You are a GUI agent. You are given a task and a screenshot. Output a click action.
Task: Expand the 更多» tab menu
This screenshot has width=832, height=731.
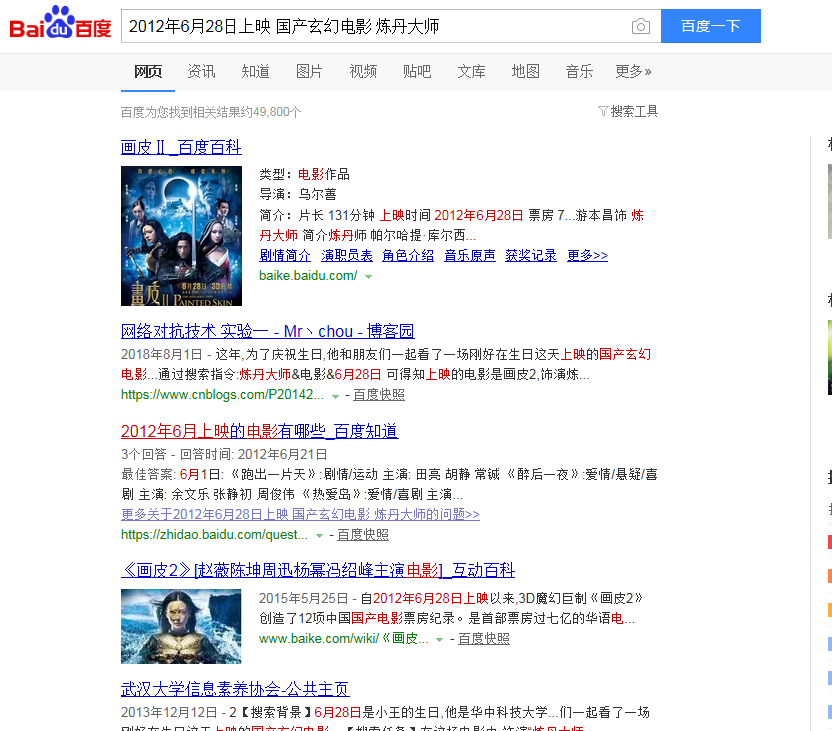point(633,71)
